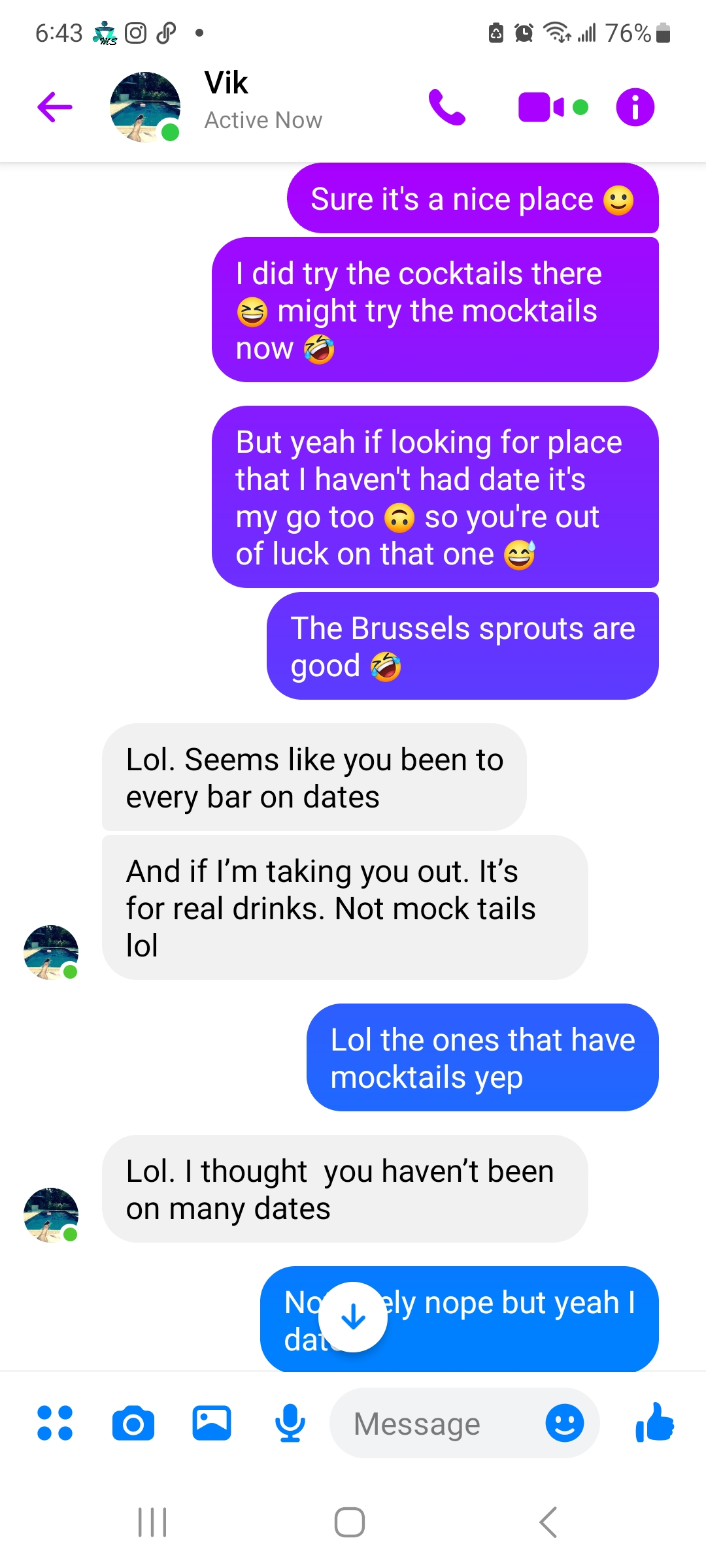
Task: Open the camera to take a photo
Action: 133,1423
